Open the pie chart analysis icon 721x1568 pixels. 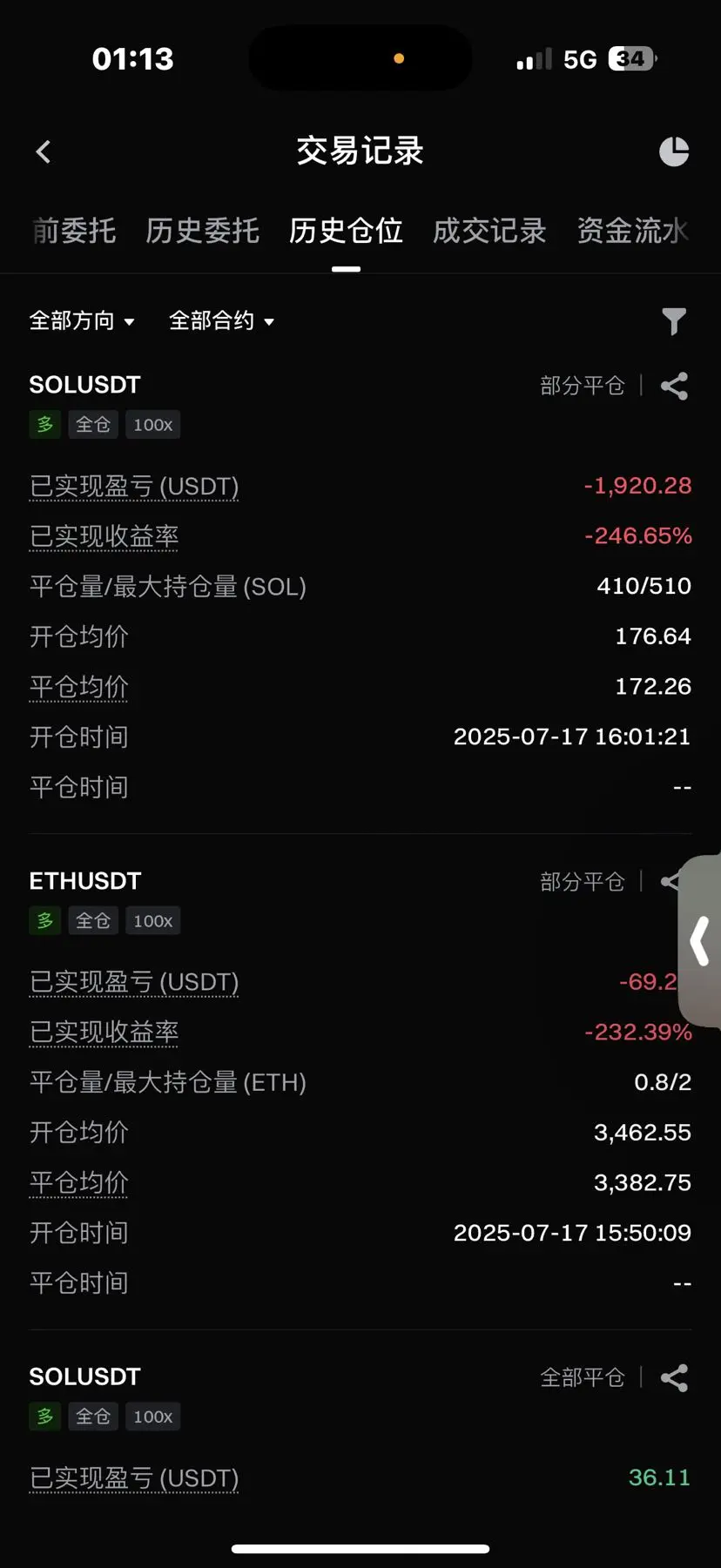point(674,151)
